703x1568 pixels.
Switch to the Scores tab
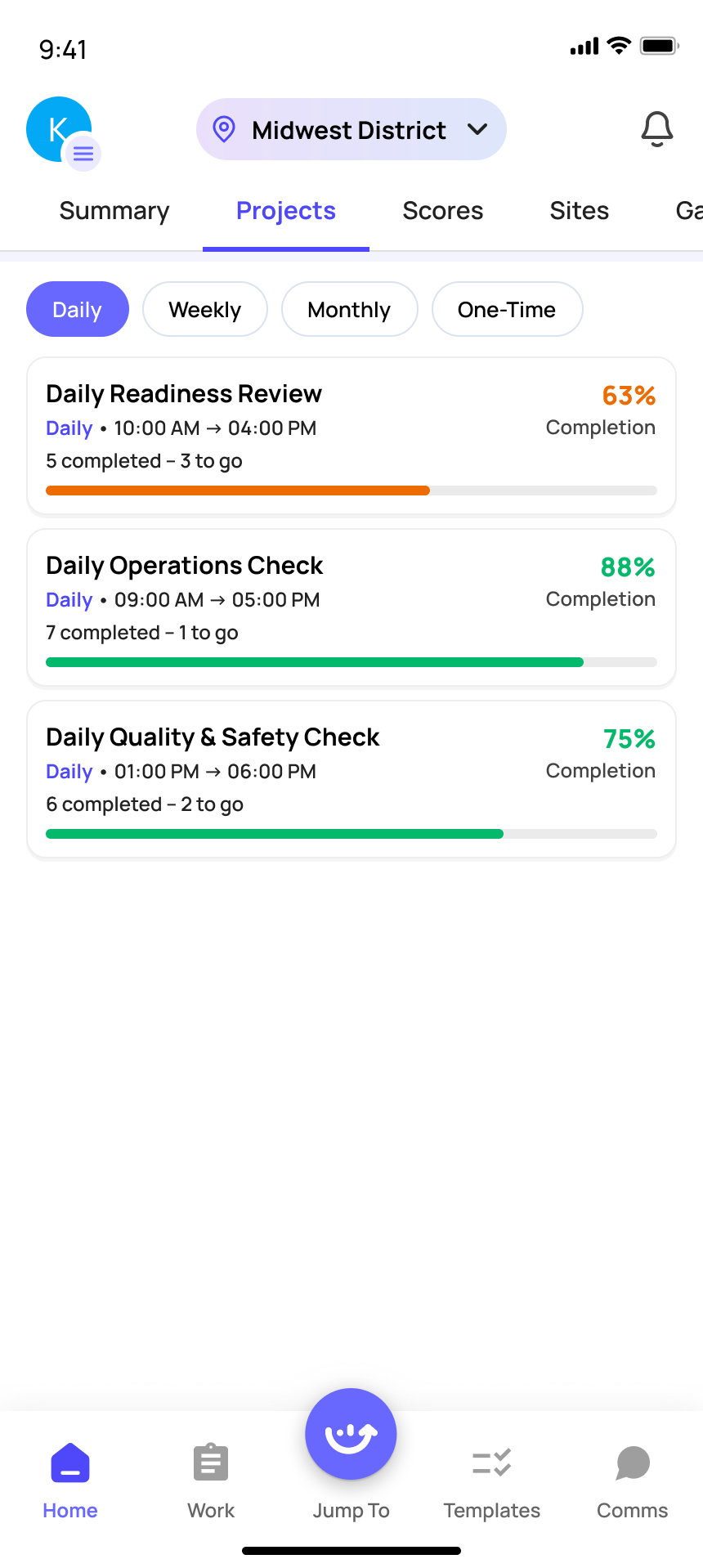coord(442,211)
